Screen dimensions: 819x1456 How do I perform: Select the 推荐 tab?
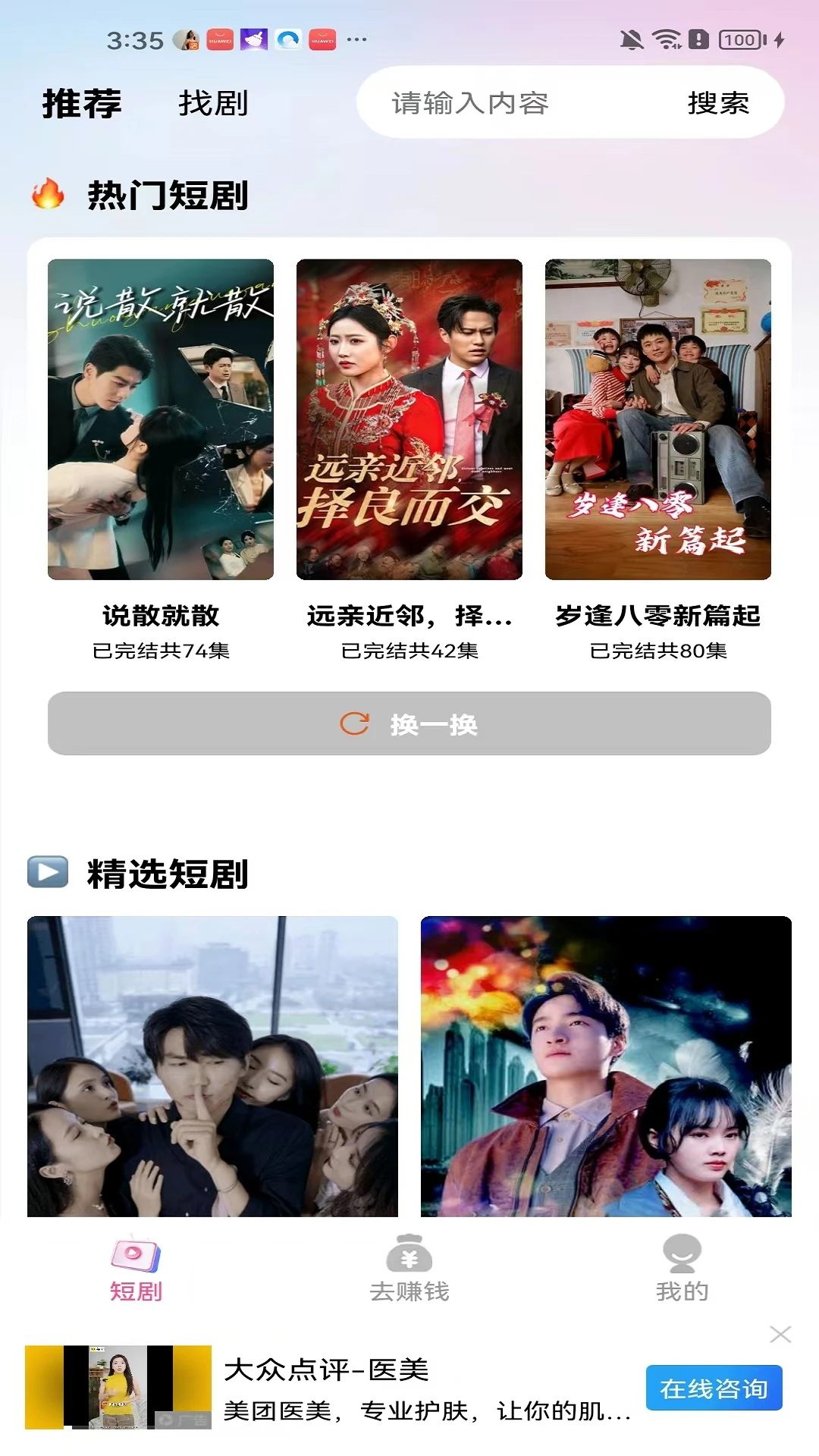pos(82,103)
